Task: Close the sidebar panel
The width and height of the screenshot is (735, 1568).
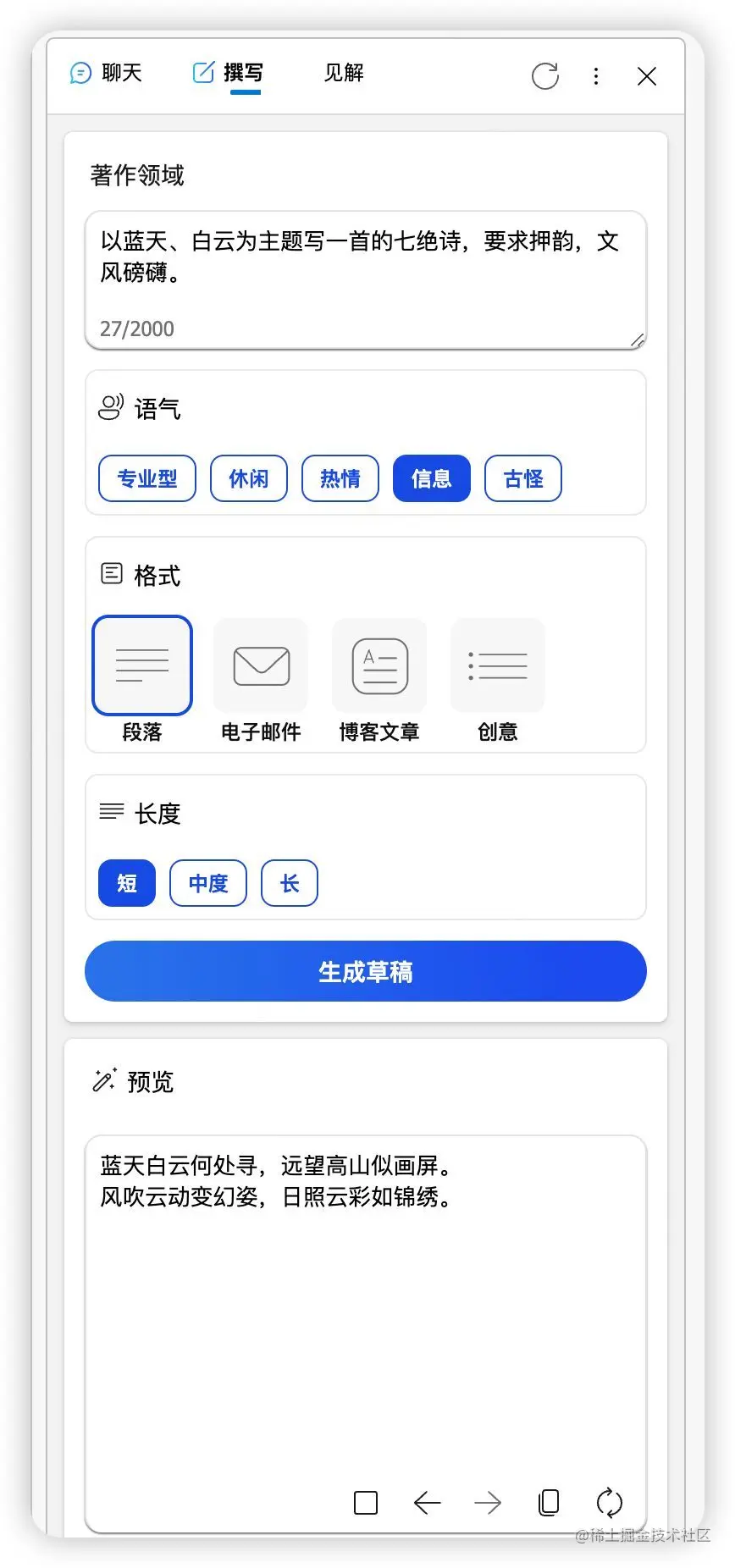Action: click(647, 76)
